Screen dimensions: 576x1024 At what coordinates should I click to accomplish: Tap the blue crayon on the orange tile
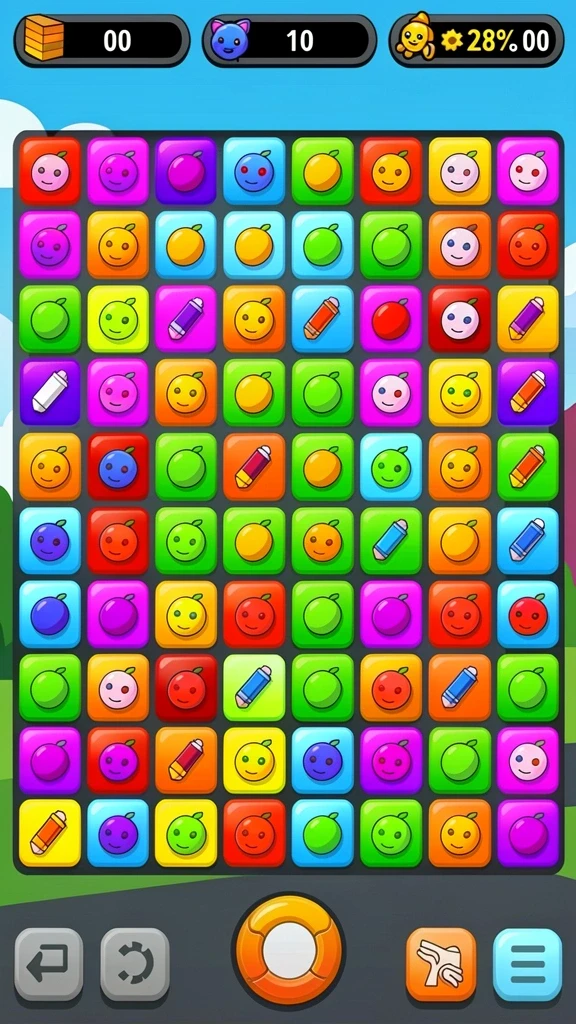click(x=459, y=688)
